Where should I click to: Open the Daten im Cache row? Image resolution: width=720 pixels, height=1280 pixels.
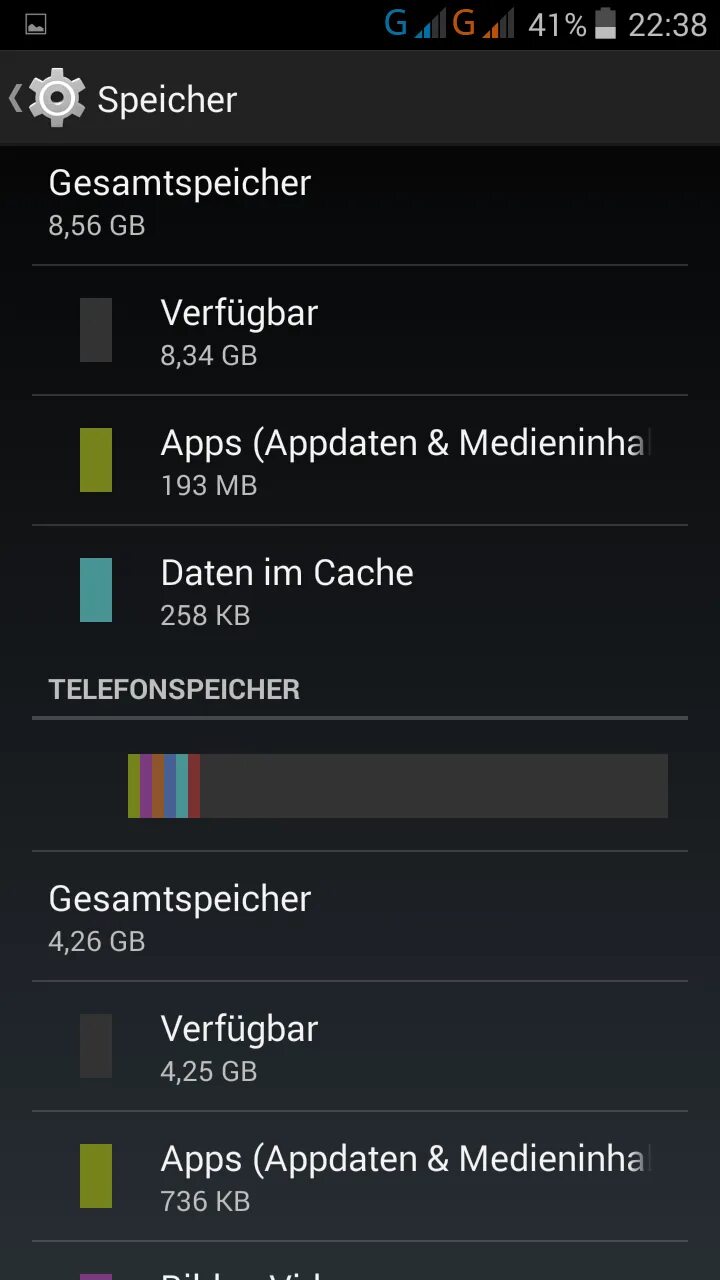[360, 590]
